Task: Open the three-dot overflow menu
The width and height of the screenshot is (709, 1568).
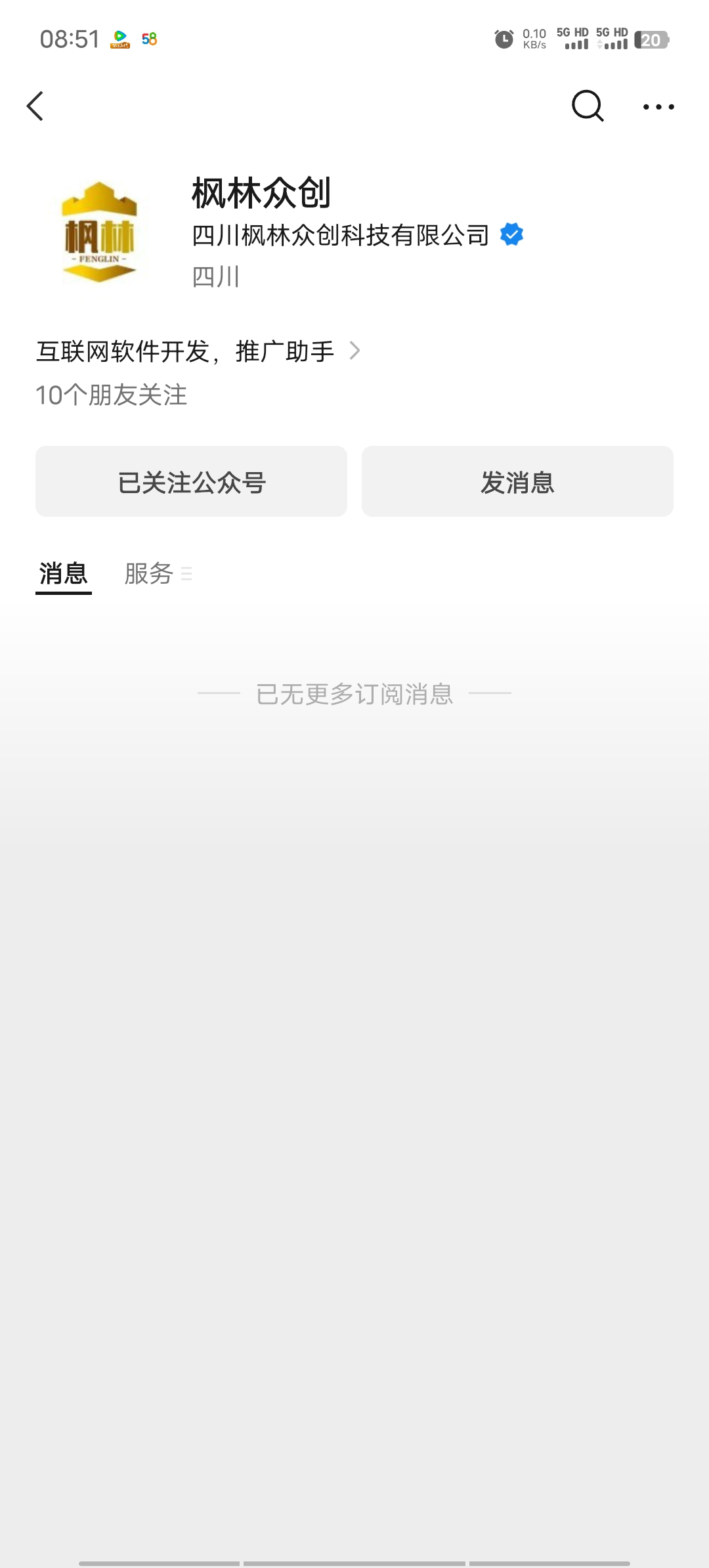Action: [x=658, y=106]
